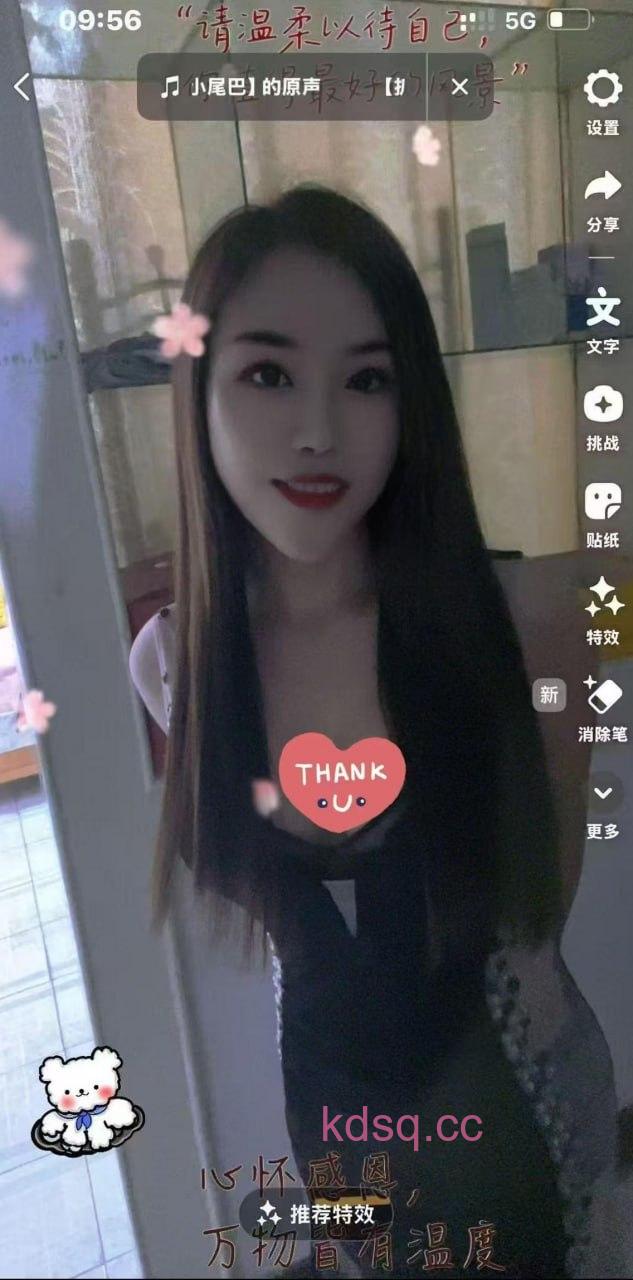Tap the 分享 share tool

602,198
